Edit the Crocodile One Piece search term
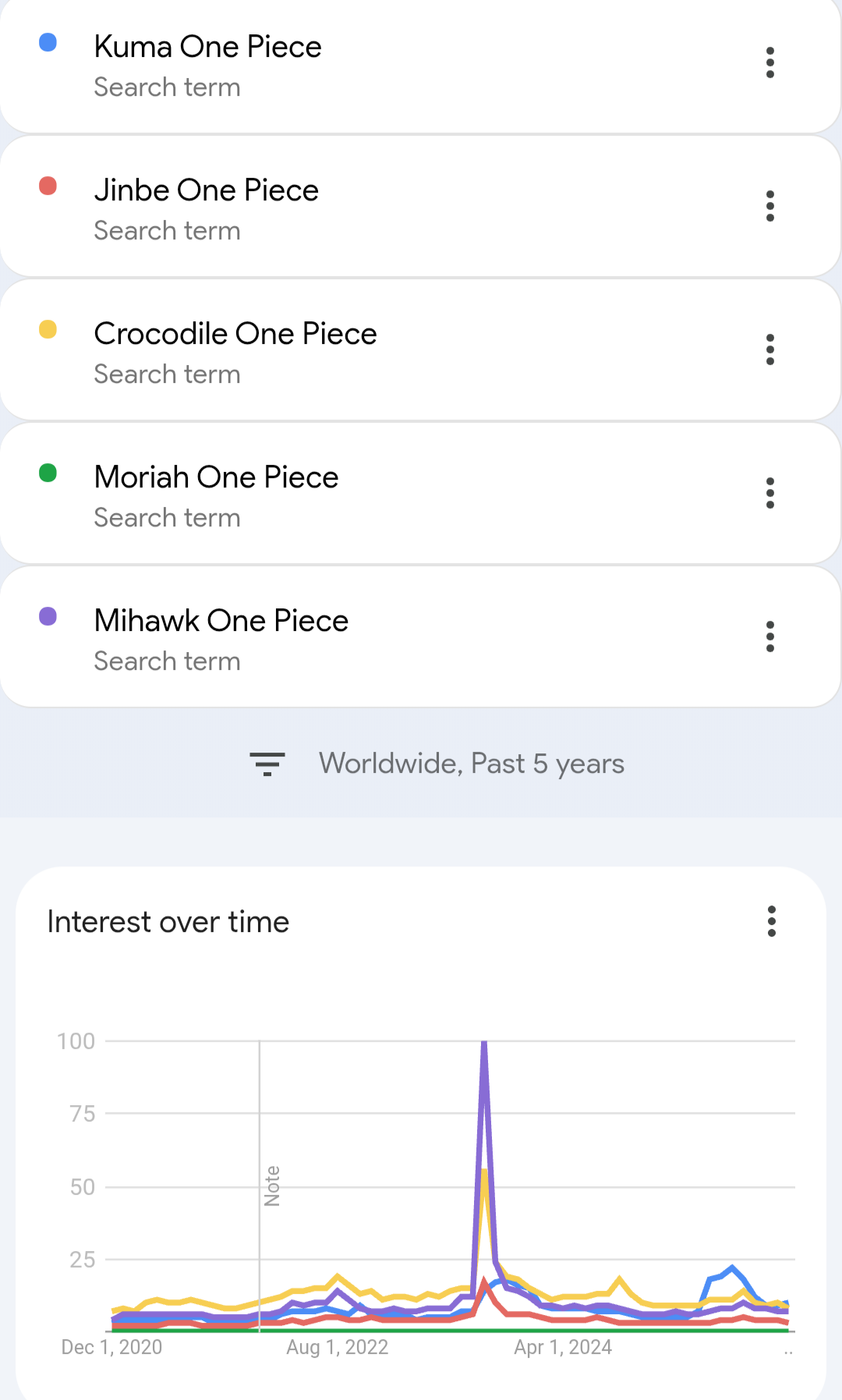This screenshot has height=1400, width=842. [235, 335]
